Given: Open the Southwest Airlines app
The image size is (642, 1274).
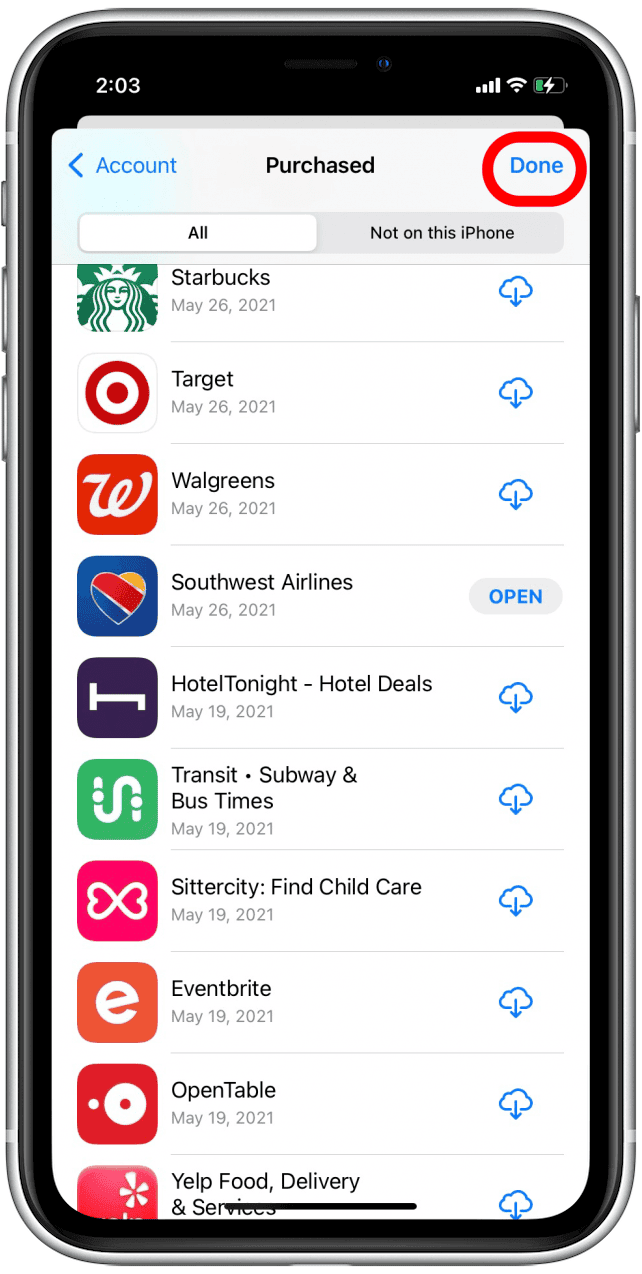Looking at the screenshot, I should click(x=515, y=597).
